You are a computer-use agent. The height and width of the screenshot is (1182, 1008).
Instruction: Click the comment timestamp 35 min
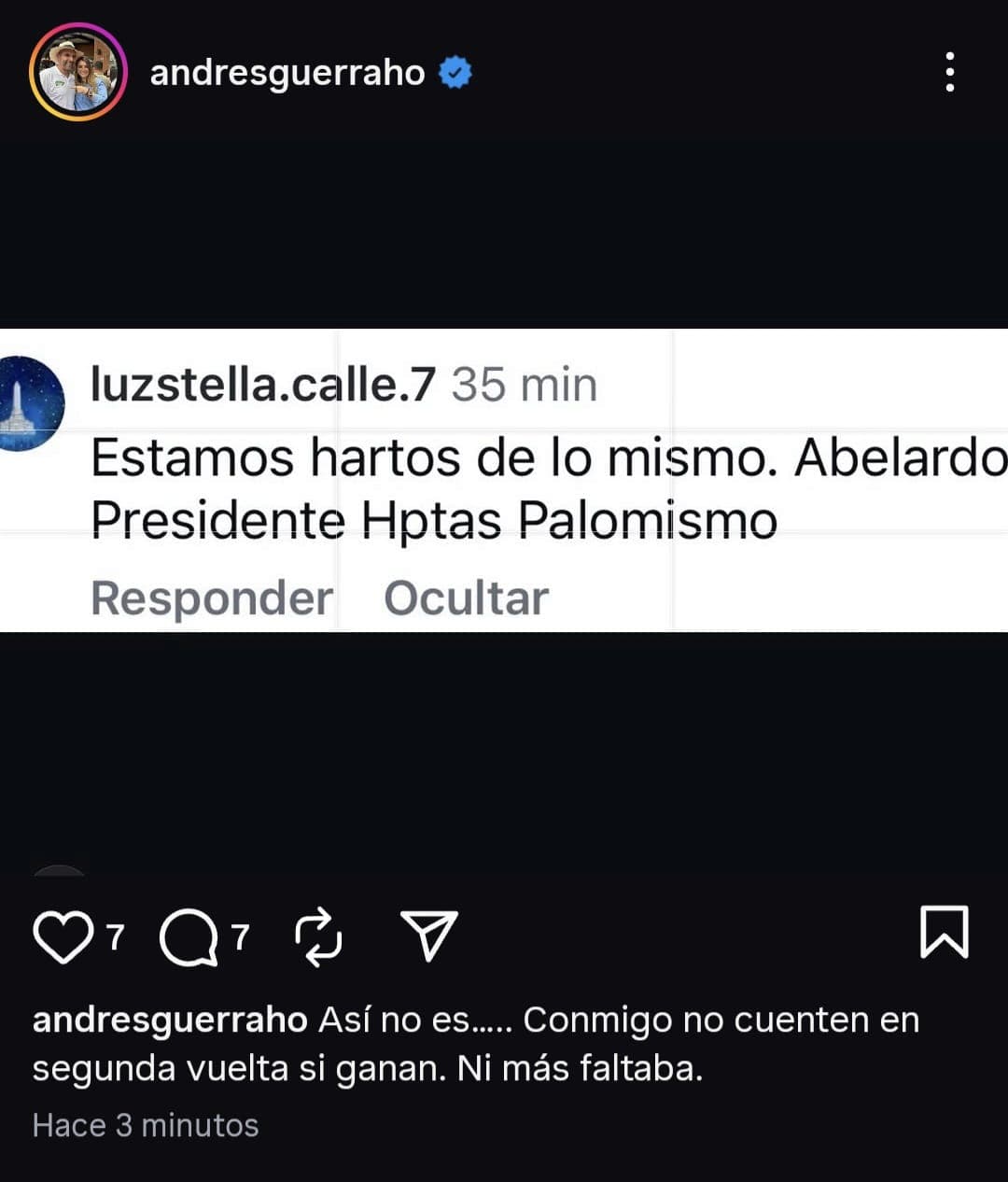524,384
